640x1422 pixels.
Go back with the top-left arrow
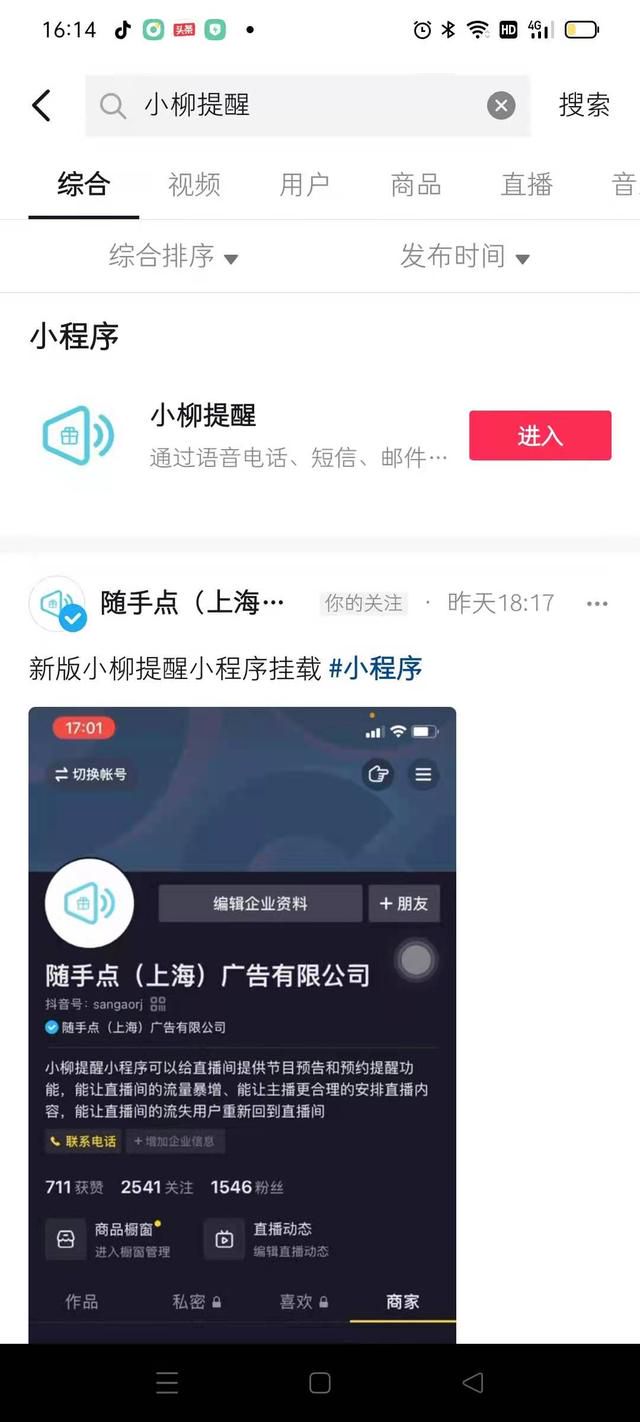pyautogui.click(x=41, y=105)
